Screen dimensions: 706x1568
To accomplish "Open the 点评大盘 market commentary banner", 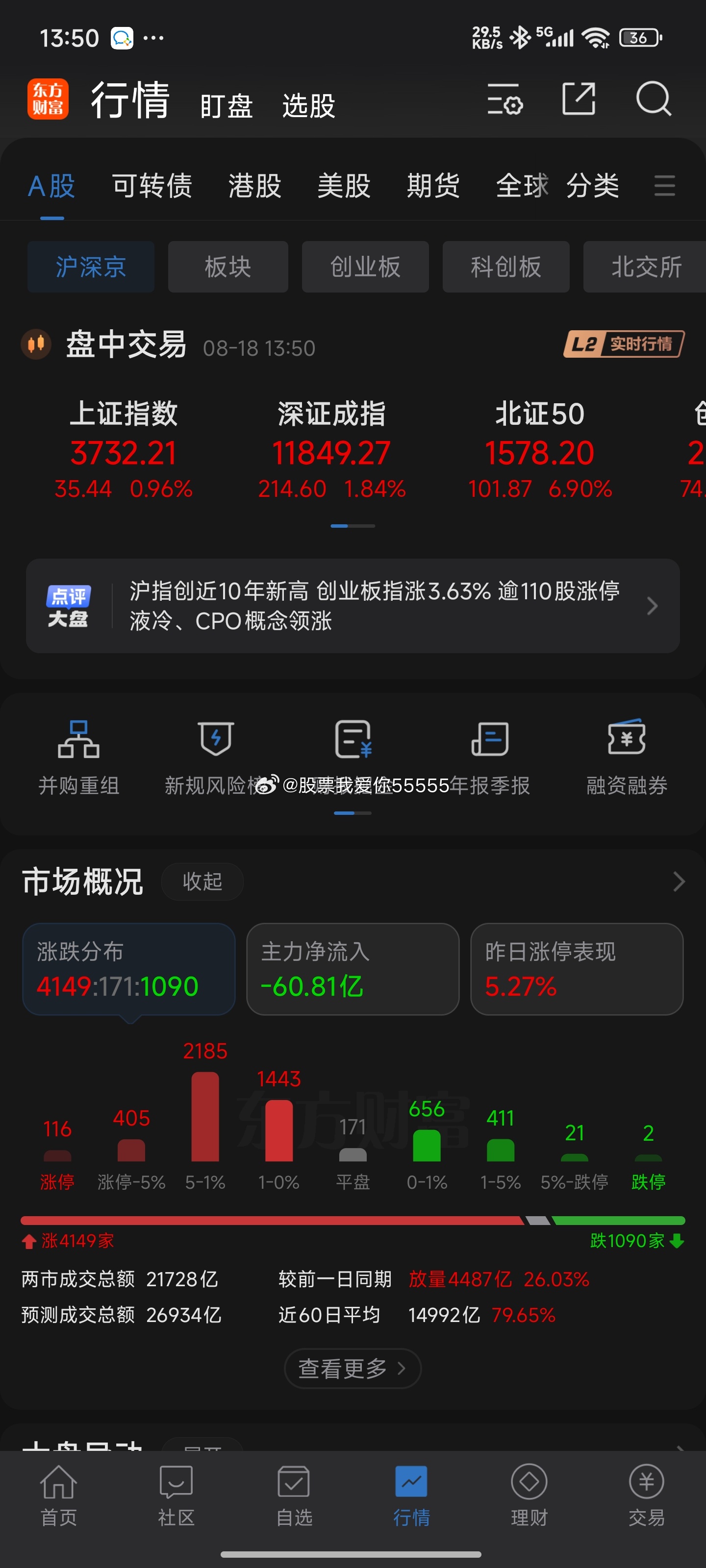I will 353,606.
